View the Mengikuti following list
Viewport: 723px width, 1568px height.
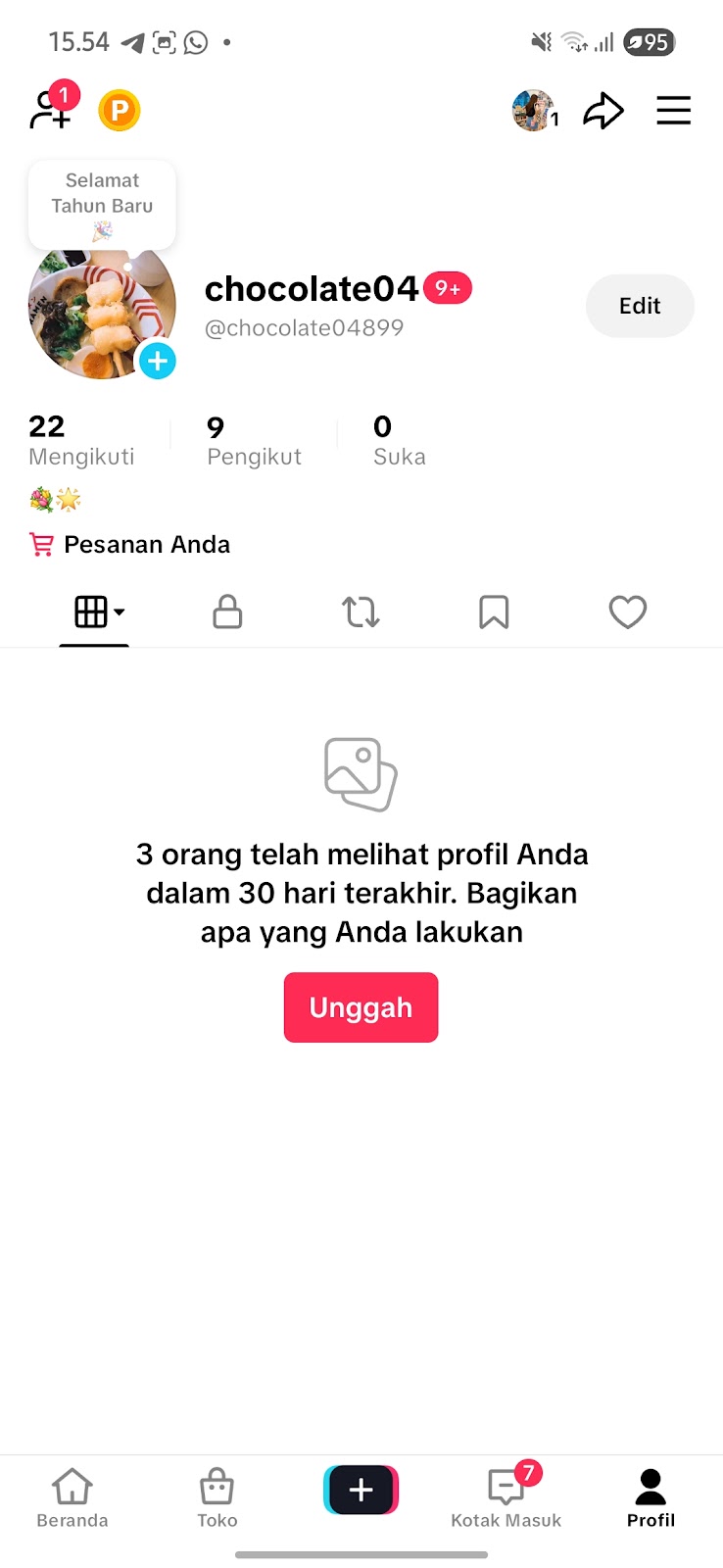81,440
